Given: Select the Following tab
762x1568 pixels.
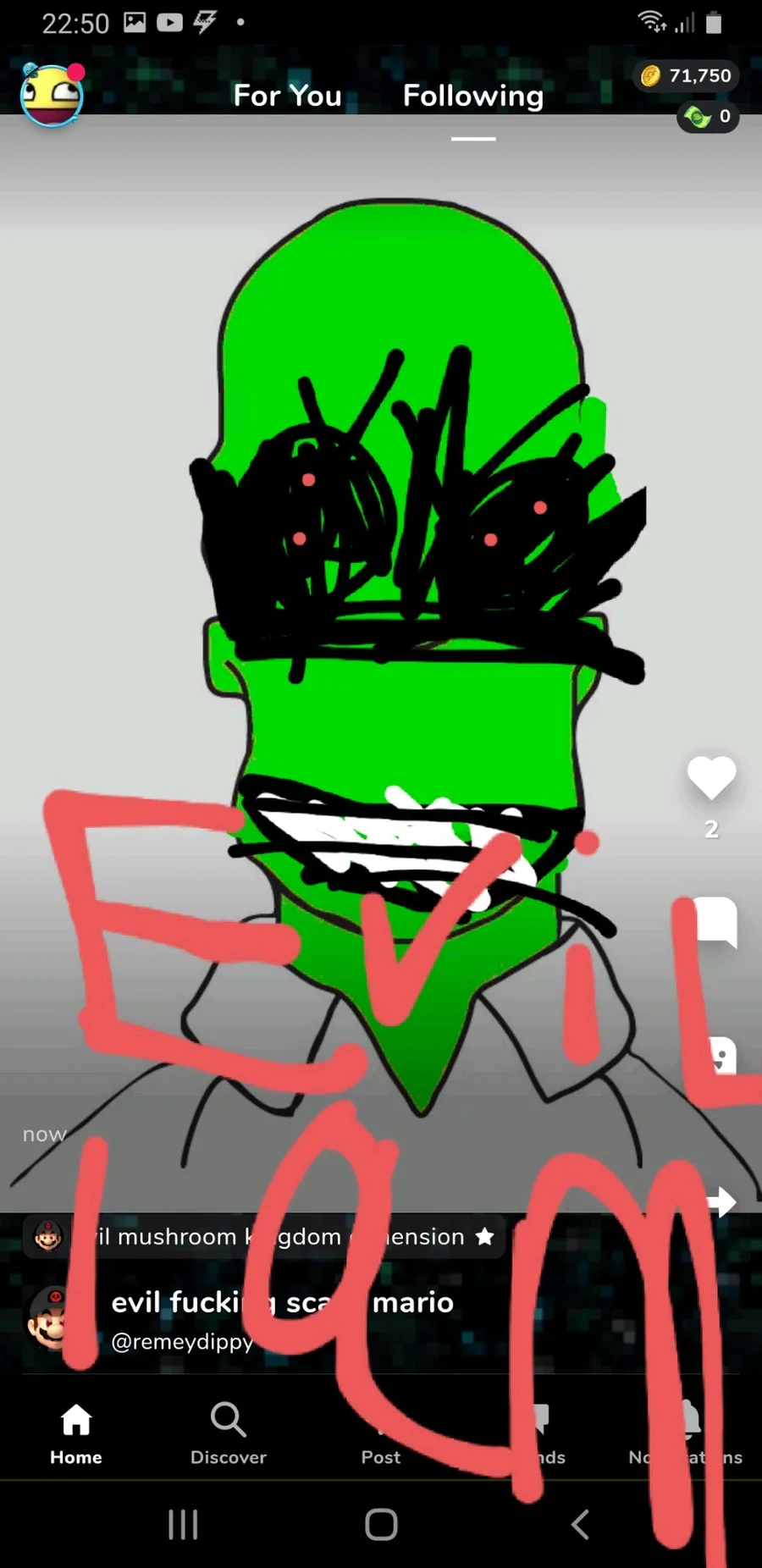Looking at the screenshot, I should [473, 97].
